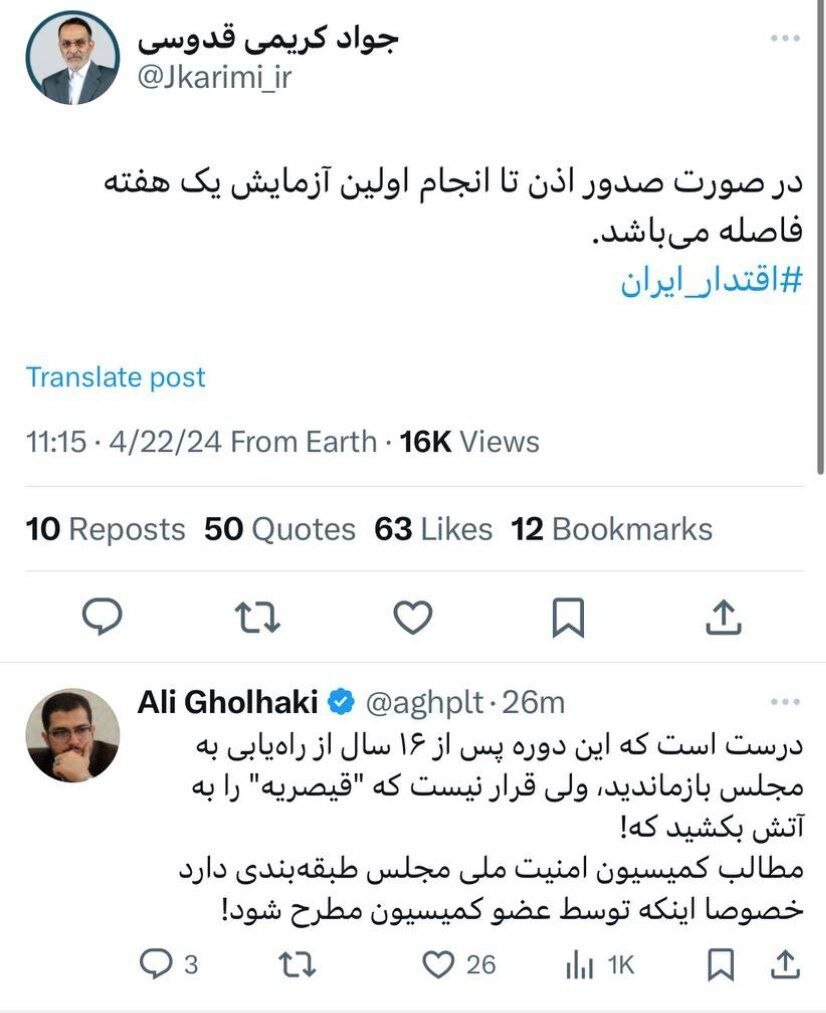View the 10 Reposts list

pyautogui.click(x=105, y=529)
